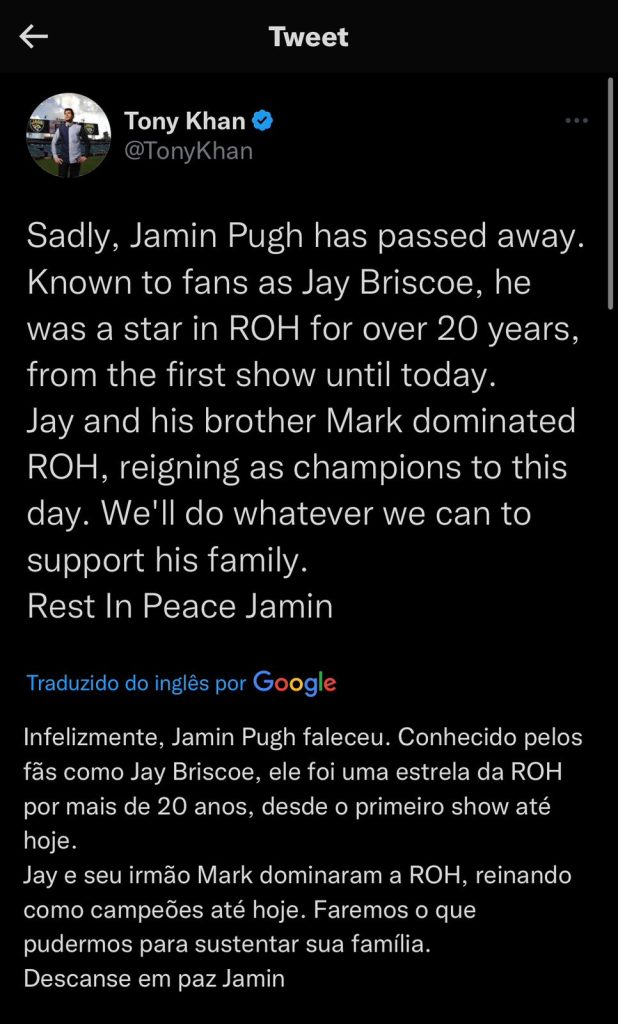
Task: Open the @TonyKhan profile handle
Action: click(x=188, y=151)
